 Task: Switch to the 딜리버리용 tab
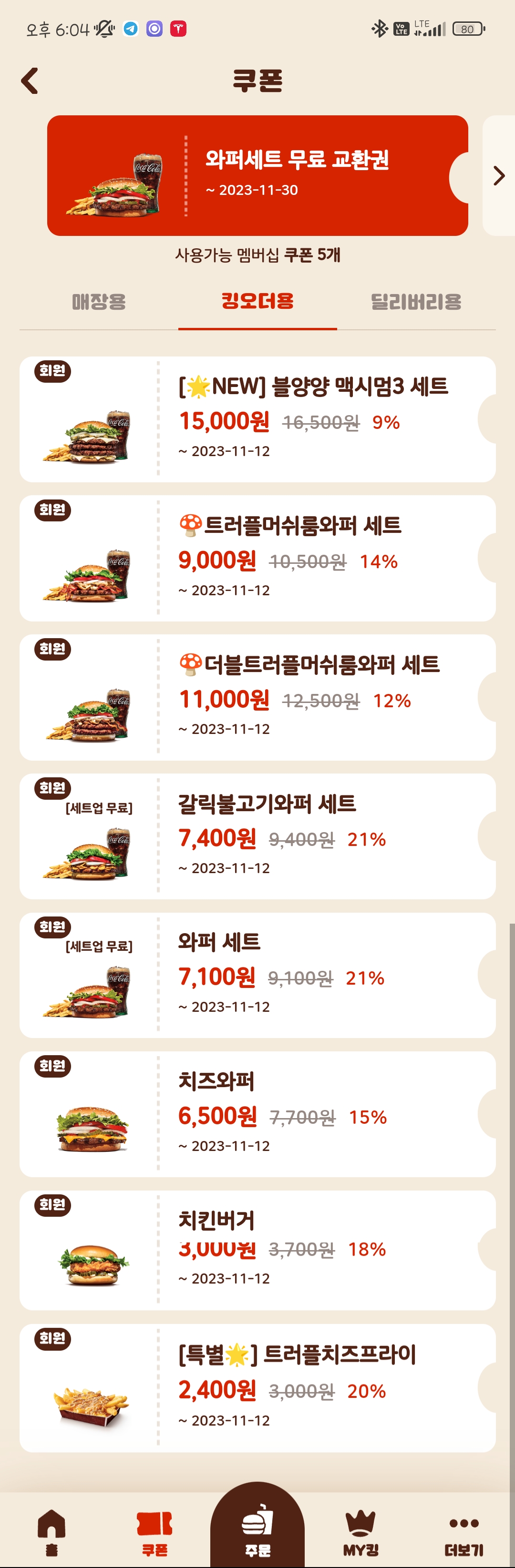point(416,302)
